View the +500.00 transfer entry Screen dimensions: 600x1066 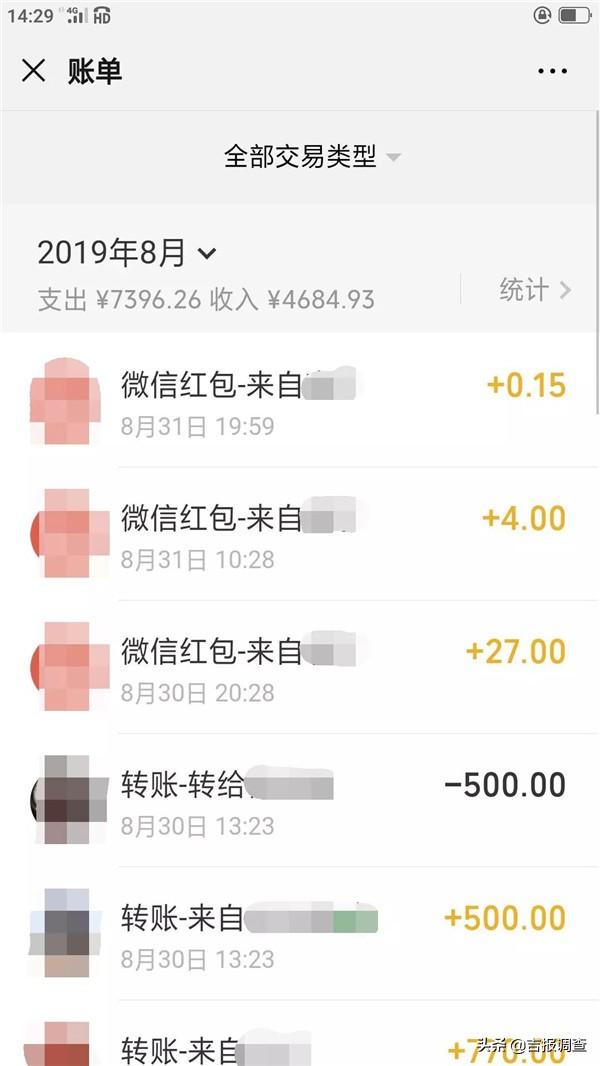pyautogui.click(x=300, y=934)
